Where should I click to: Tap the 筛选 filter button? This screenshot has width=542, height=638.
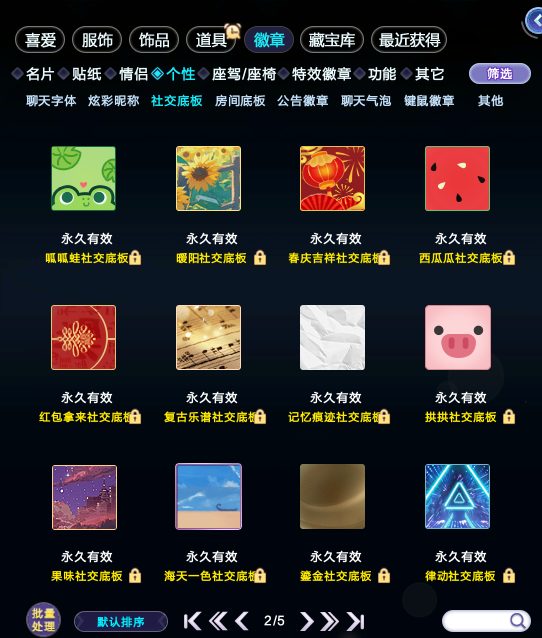pos(500,74)
